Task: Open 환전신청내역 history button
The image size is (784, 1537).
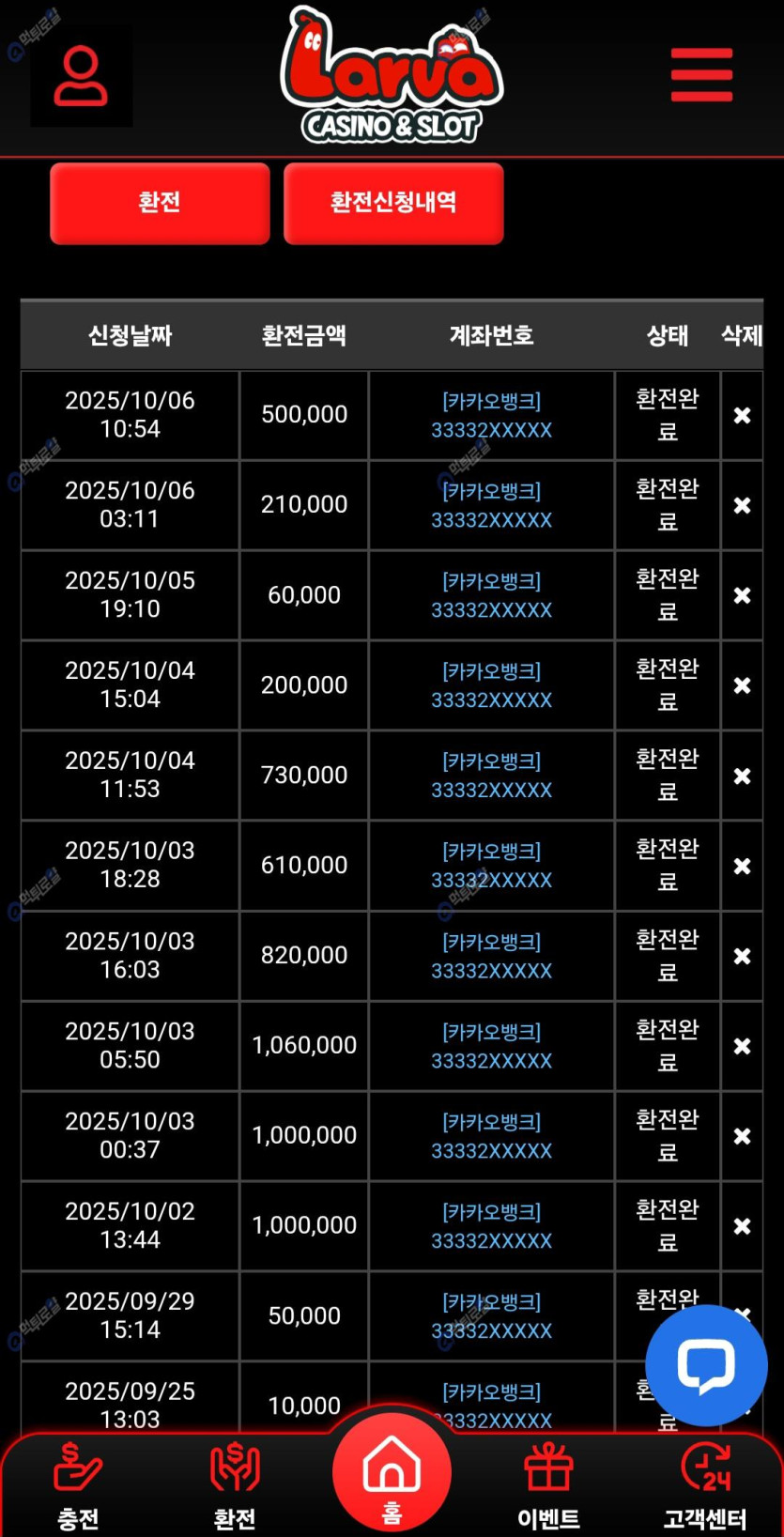Action: coord(393,203)
